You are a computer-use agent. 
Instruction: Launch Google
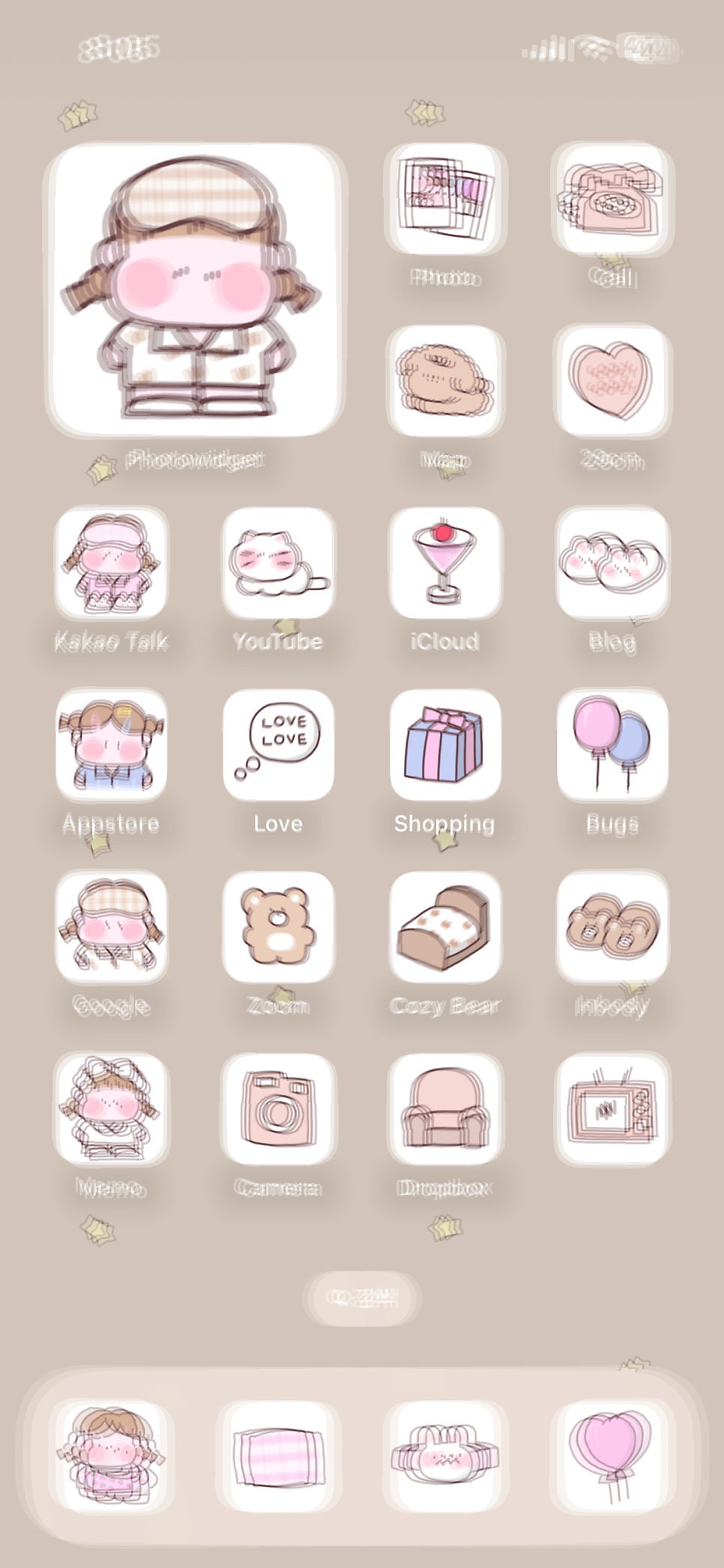(111, 928)
